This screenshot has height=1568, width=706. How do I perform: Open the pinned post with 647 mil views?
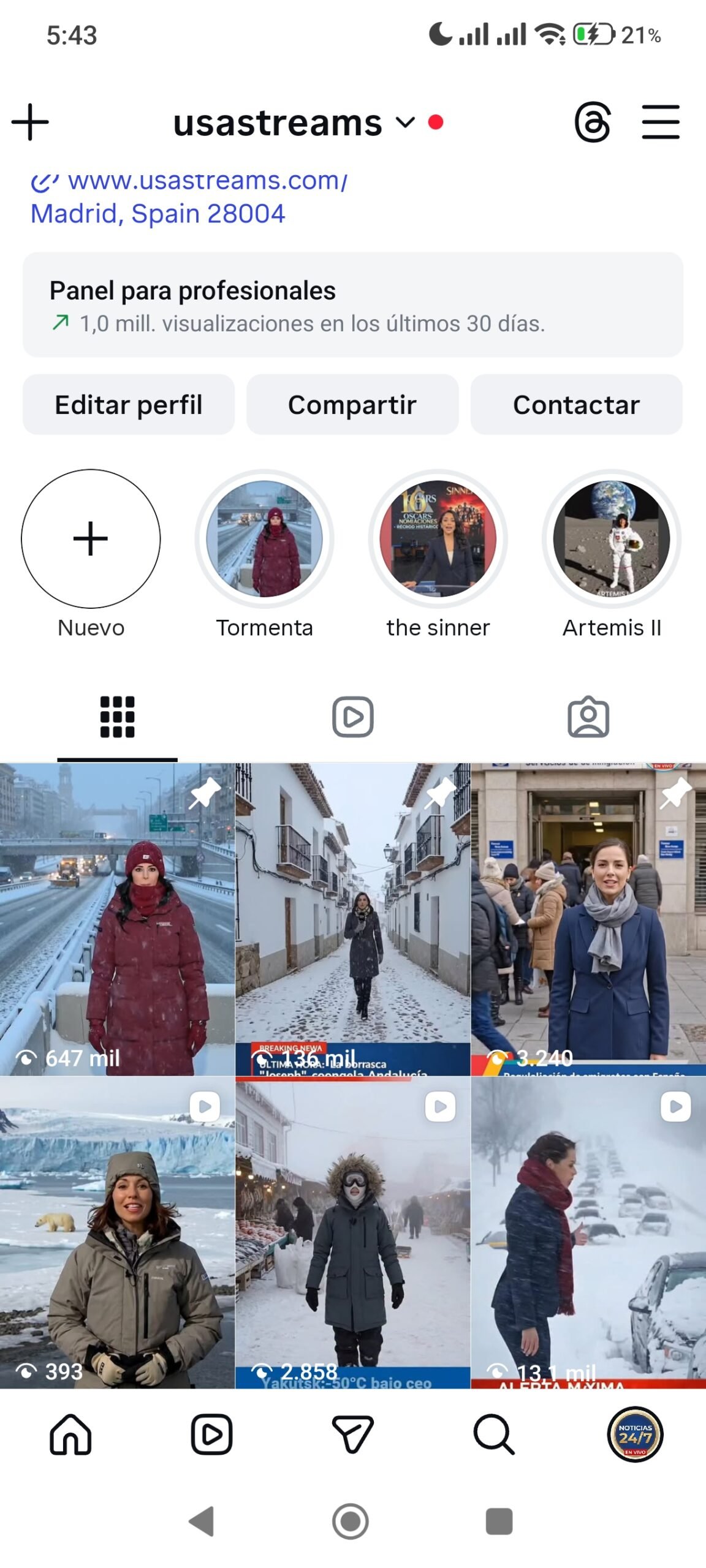117,918
